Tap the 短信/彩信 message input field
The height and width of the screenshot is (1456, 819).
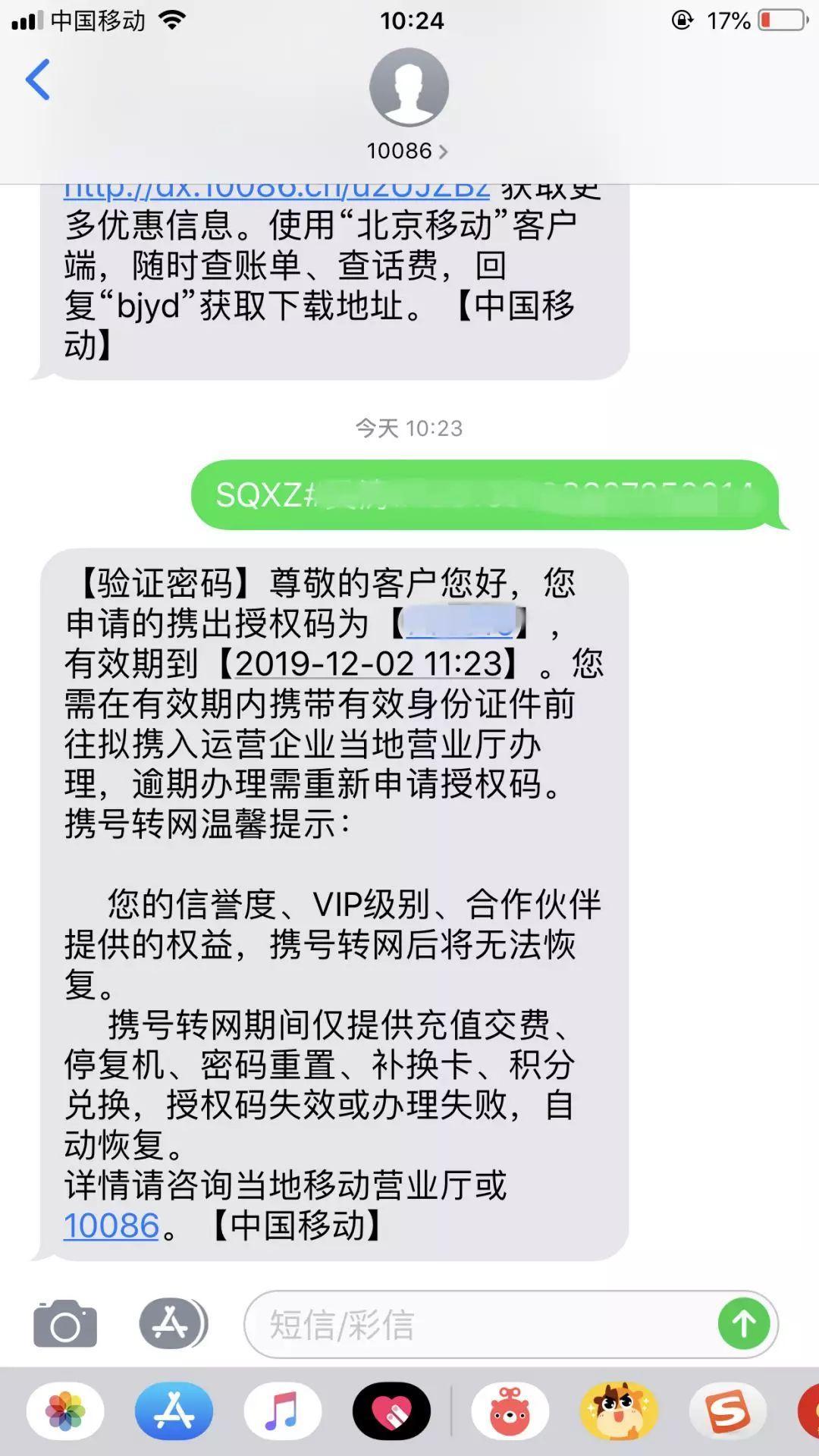coord(485,1324)
